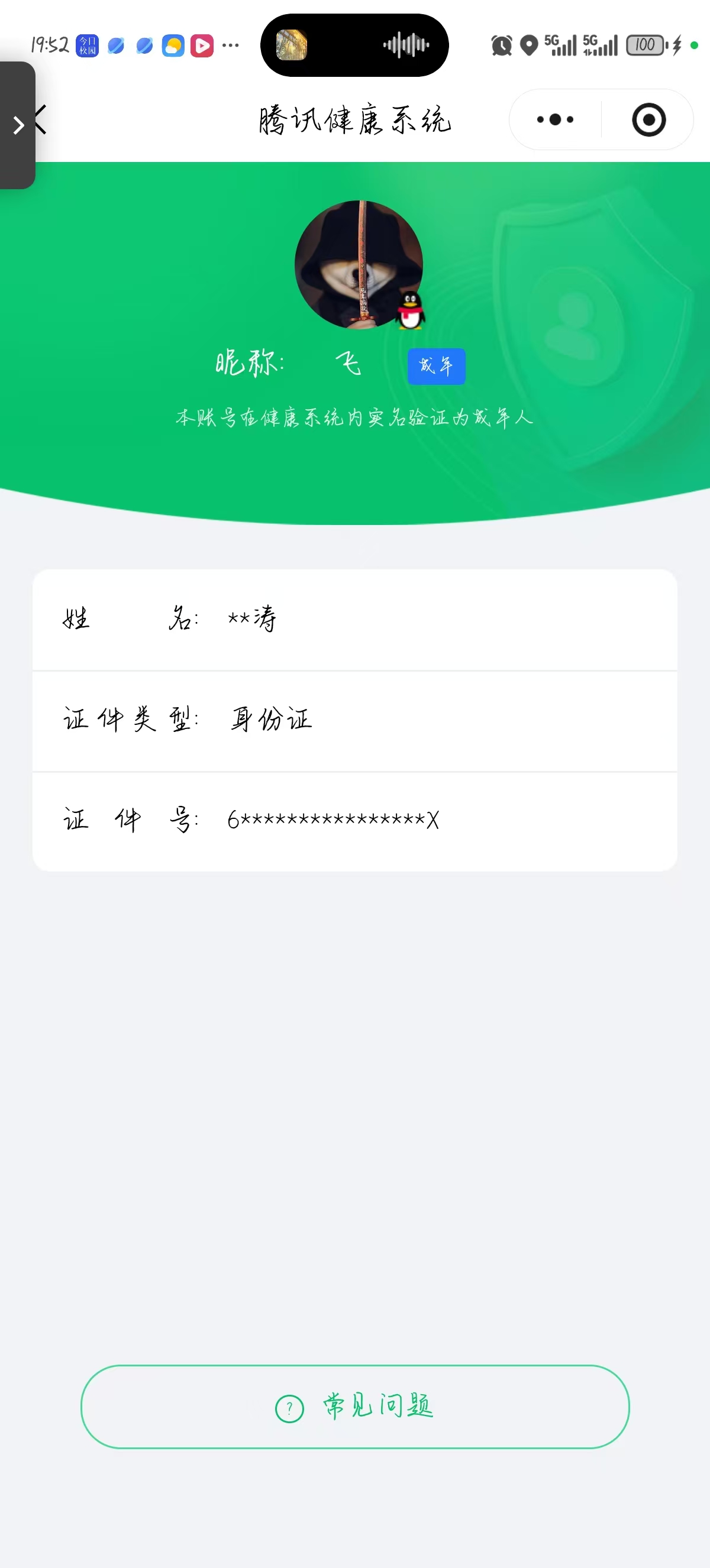Screen dimensions: 710x1568
Task: Tap the battery indicator showing 100
Action: point(645,44)
